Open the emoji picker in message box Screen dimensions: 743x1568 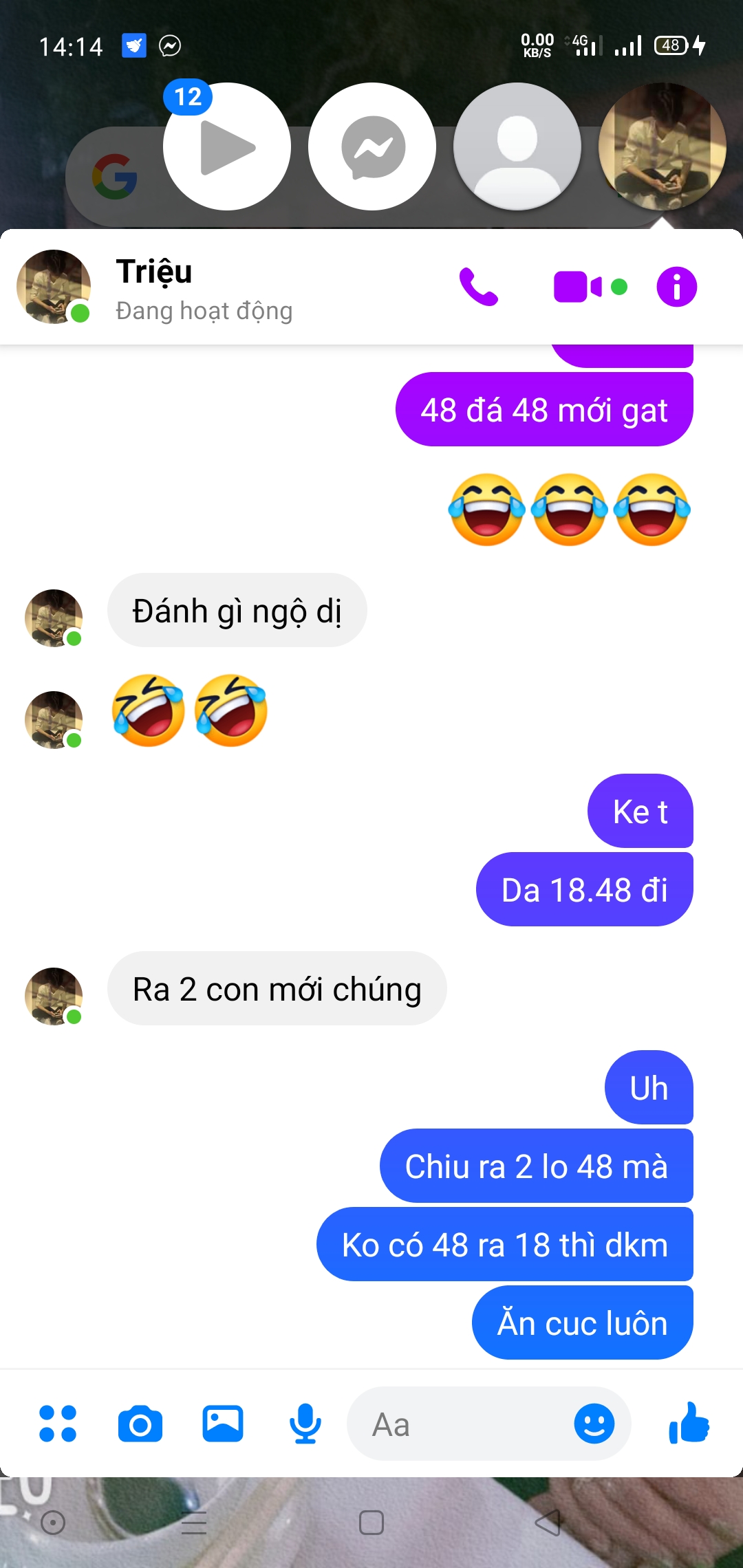(594, 1424)
